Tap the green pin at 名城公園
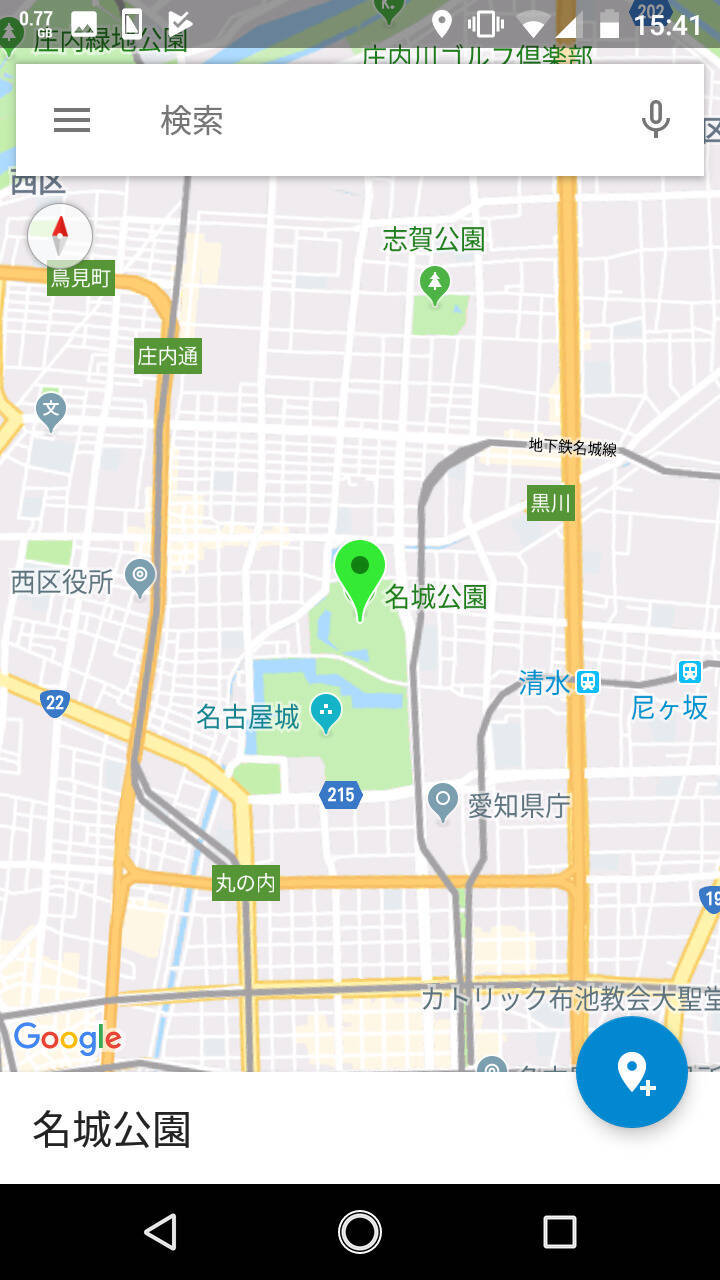Image resolution: width=720 pixels, height=1280 pixels. point(360,573)
